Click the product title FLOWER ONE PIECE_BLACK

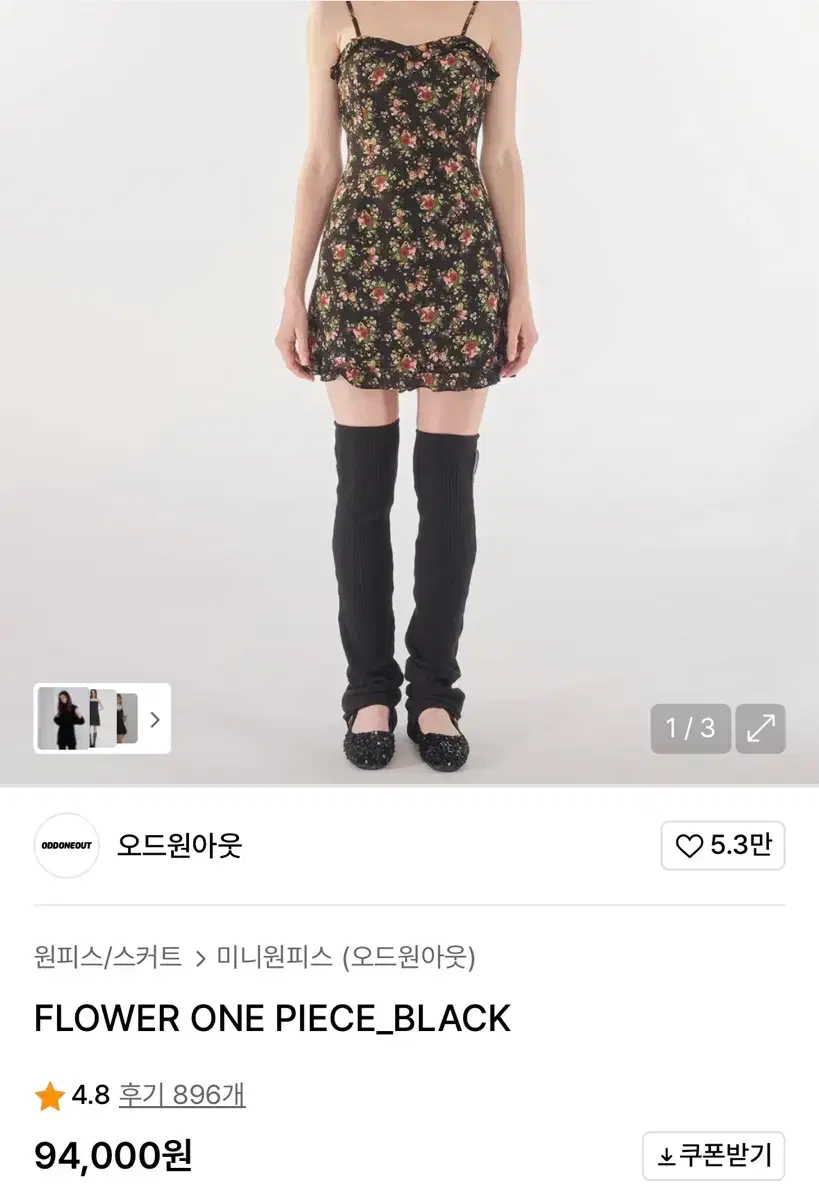coord(270,1018)
